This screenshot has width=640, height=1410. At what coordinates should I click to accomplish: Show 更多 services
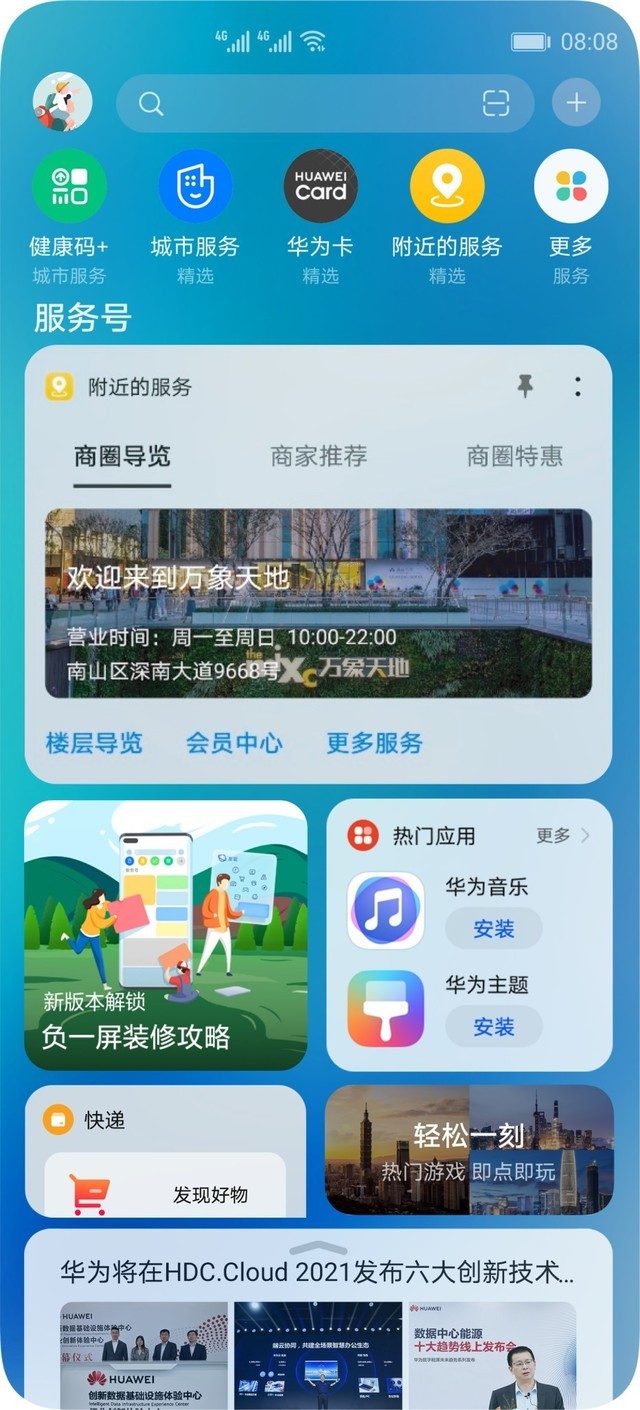point(571,186)
